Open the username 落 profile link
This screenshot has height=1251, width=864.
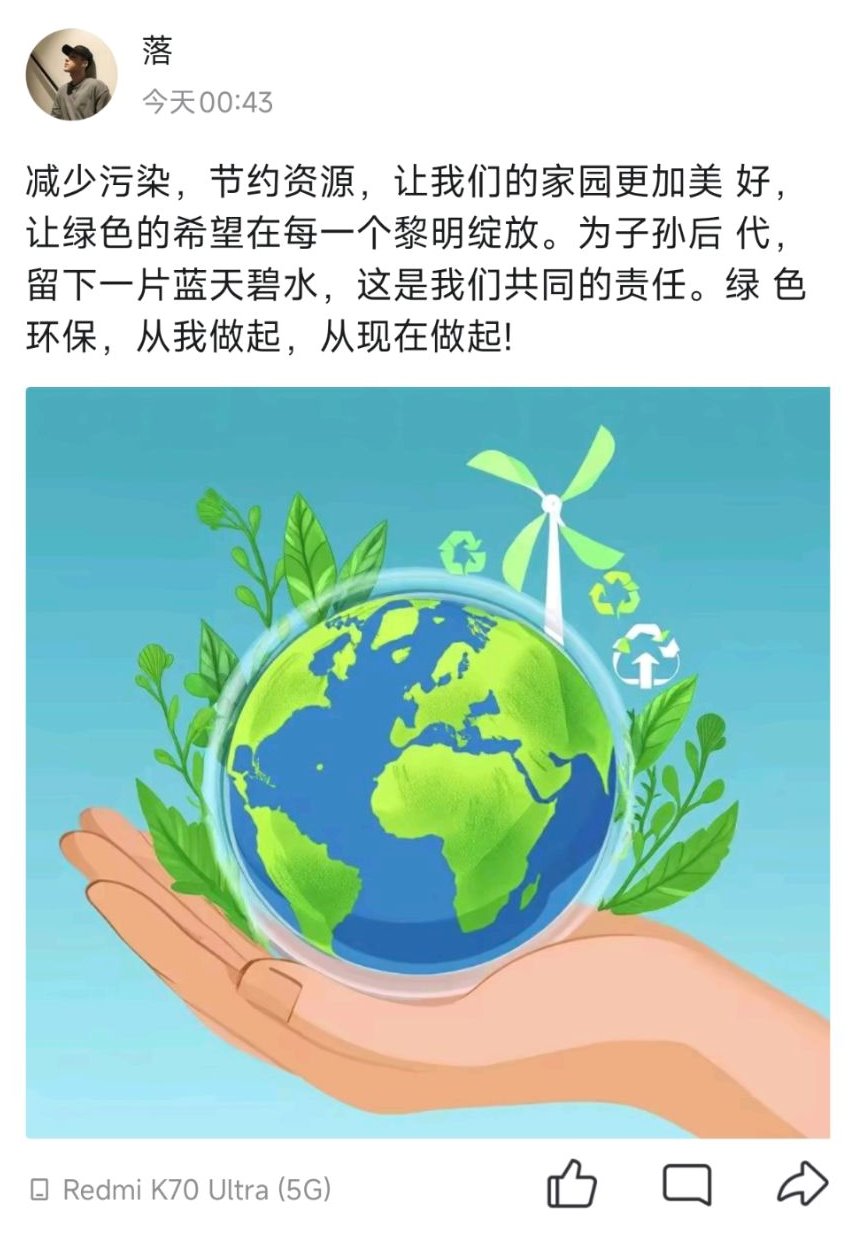pos(157,52)
